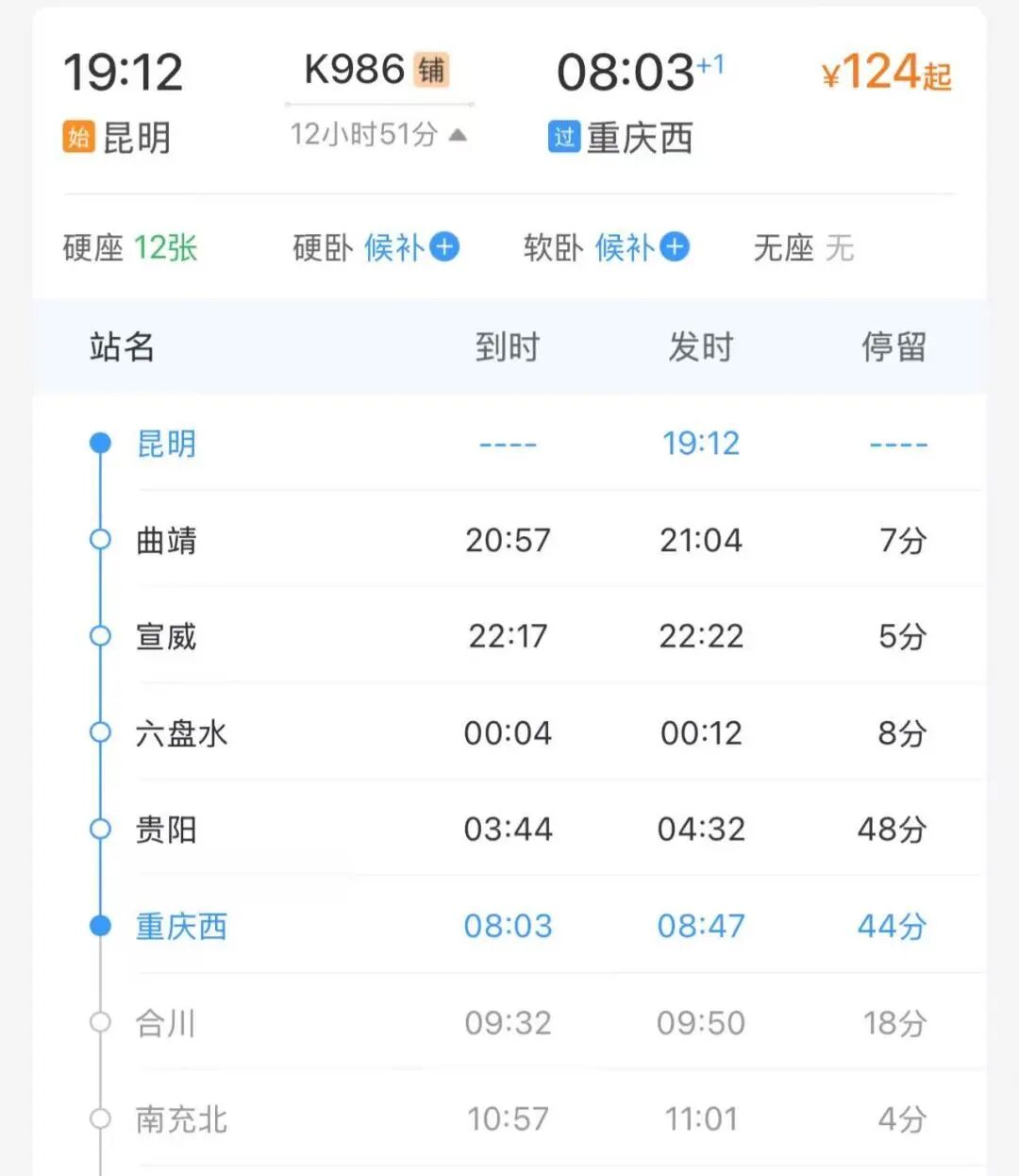Click the 硬座 12张 seat availability
The width and height of the screenshot is (1019, 1176).
tap(128, 247)
